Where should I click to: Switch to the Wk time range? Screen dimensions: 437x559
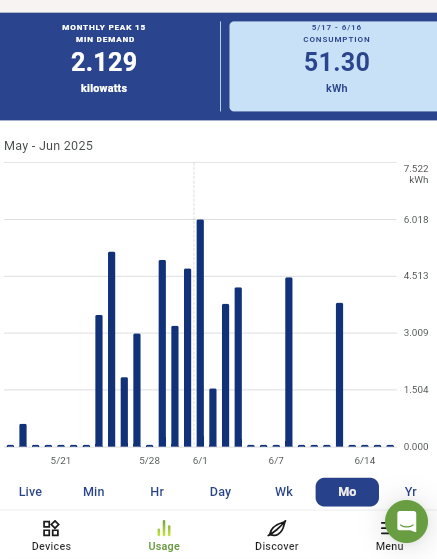(284, 492)
